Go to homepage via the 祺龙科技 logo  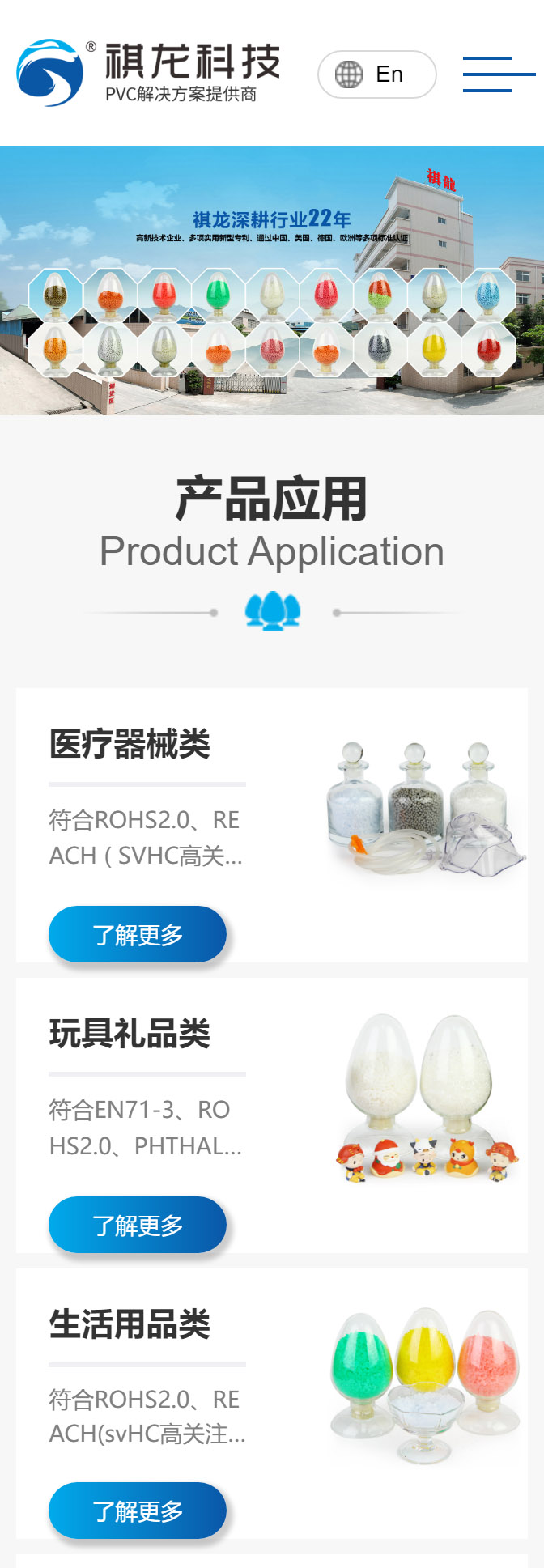(x=150, y=73)
